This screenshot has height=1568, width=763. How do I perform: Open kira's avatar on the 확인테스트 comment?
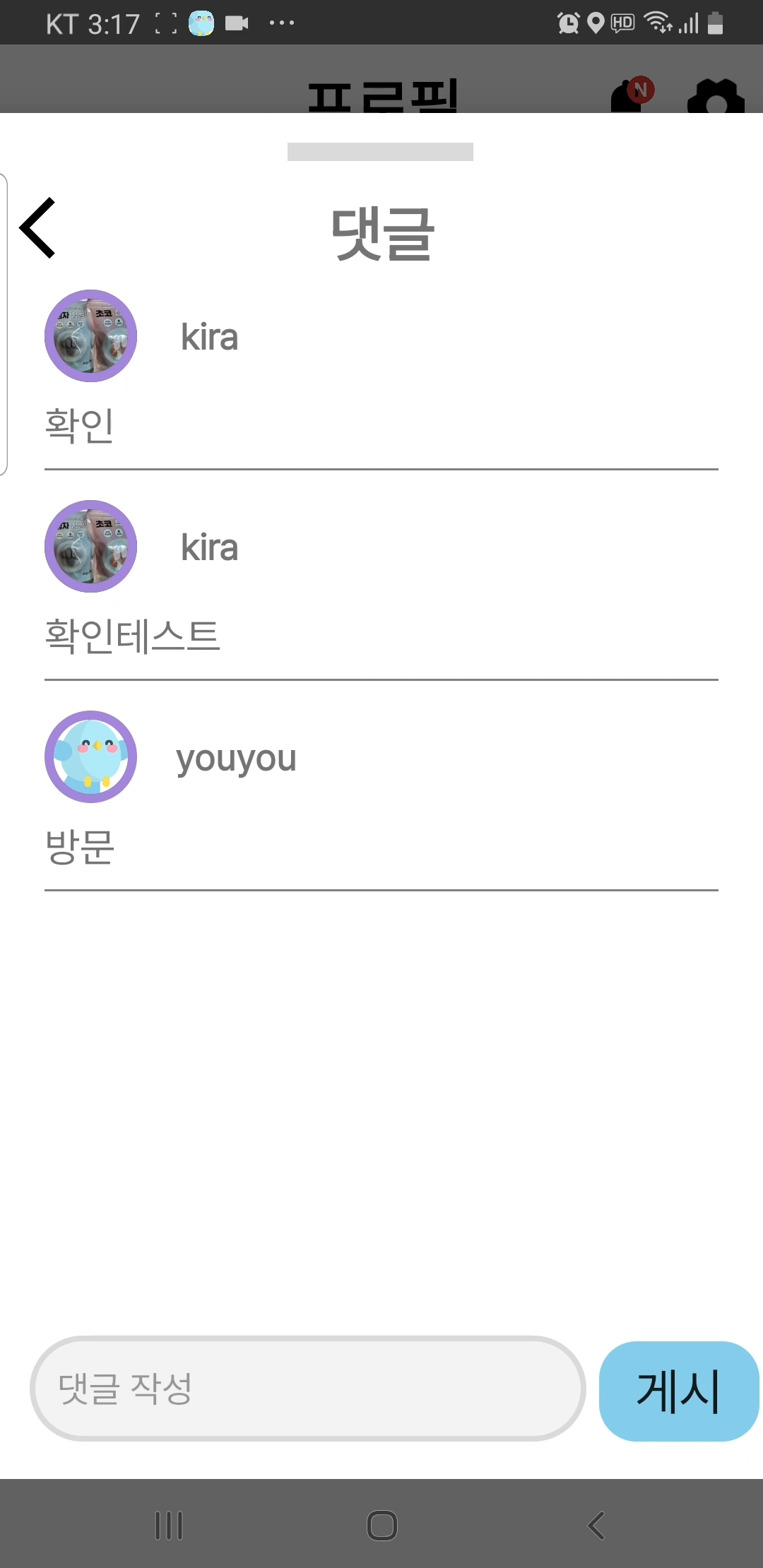pyautogui.click(x=90, y=546)
